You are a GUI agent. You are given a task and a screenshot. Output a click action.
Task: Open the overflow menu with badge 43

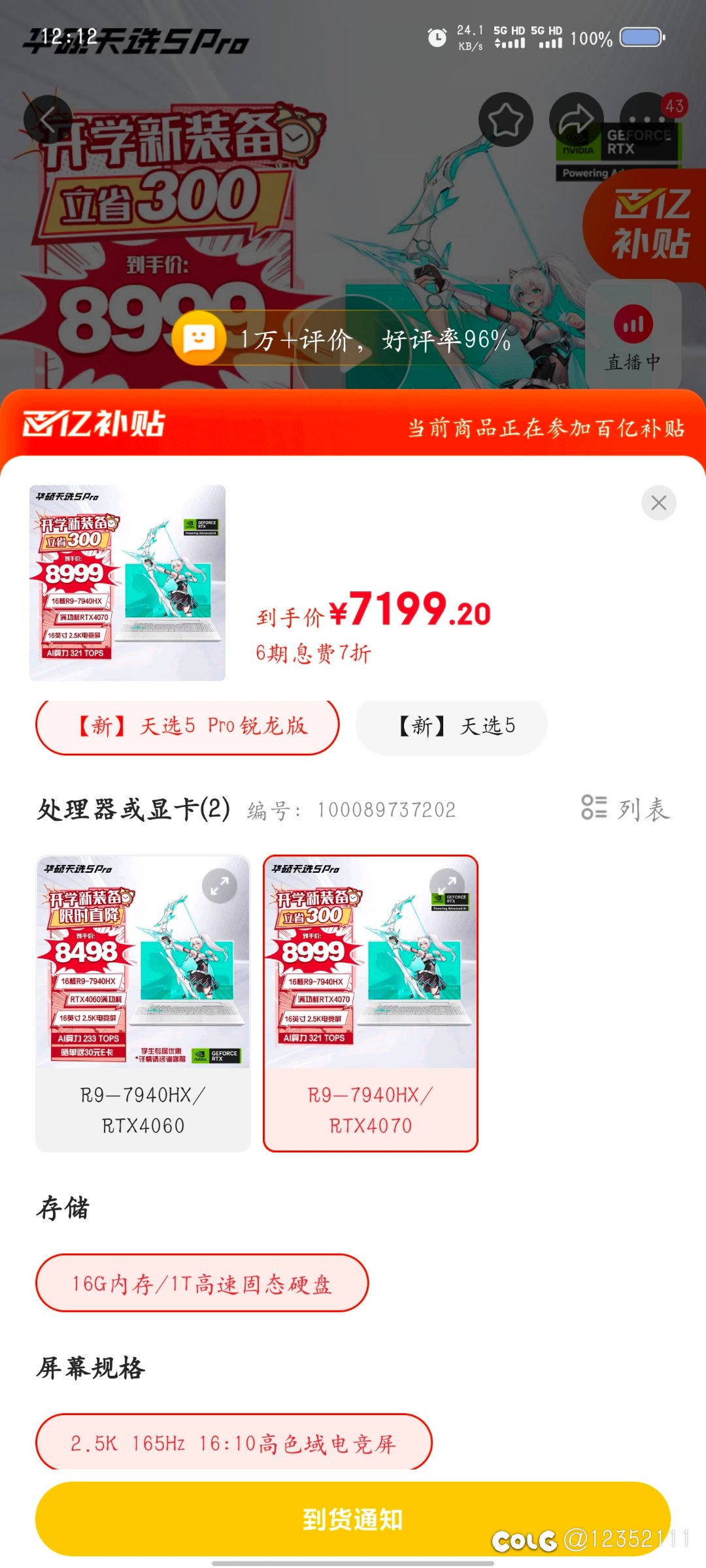point(647,120)
